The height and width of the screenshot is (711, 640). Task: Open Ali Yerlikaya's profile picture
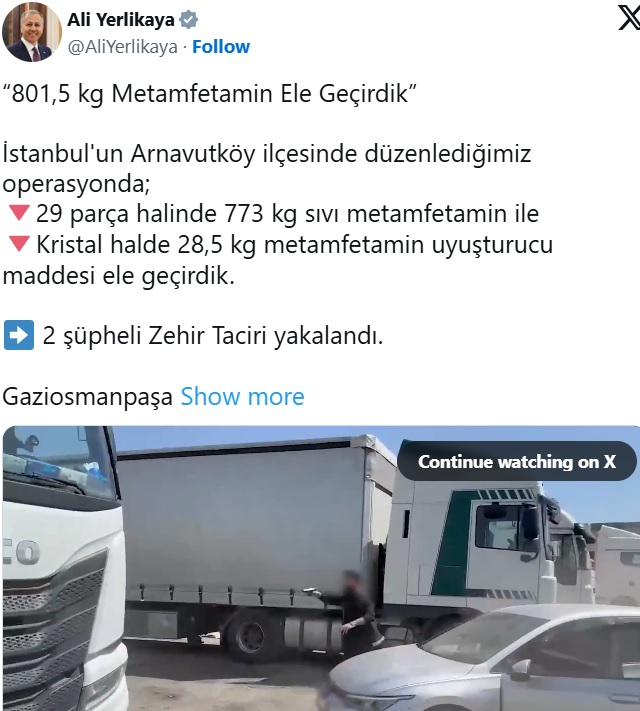(32, 32)
